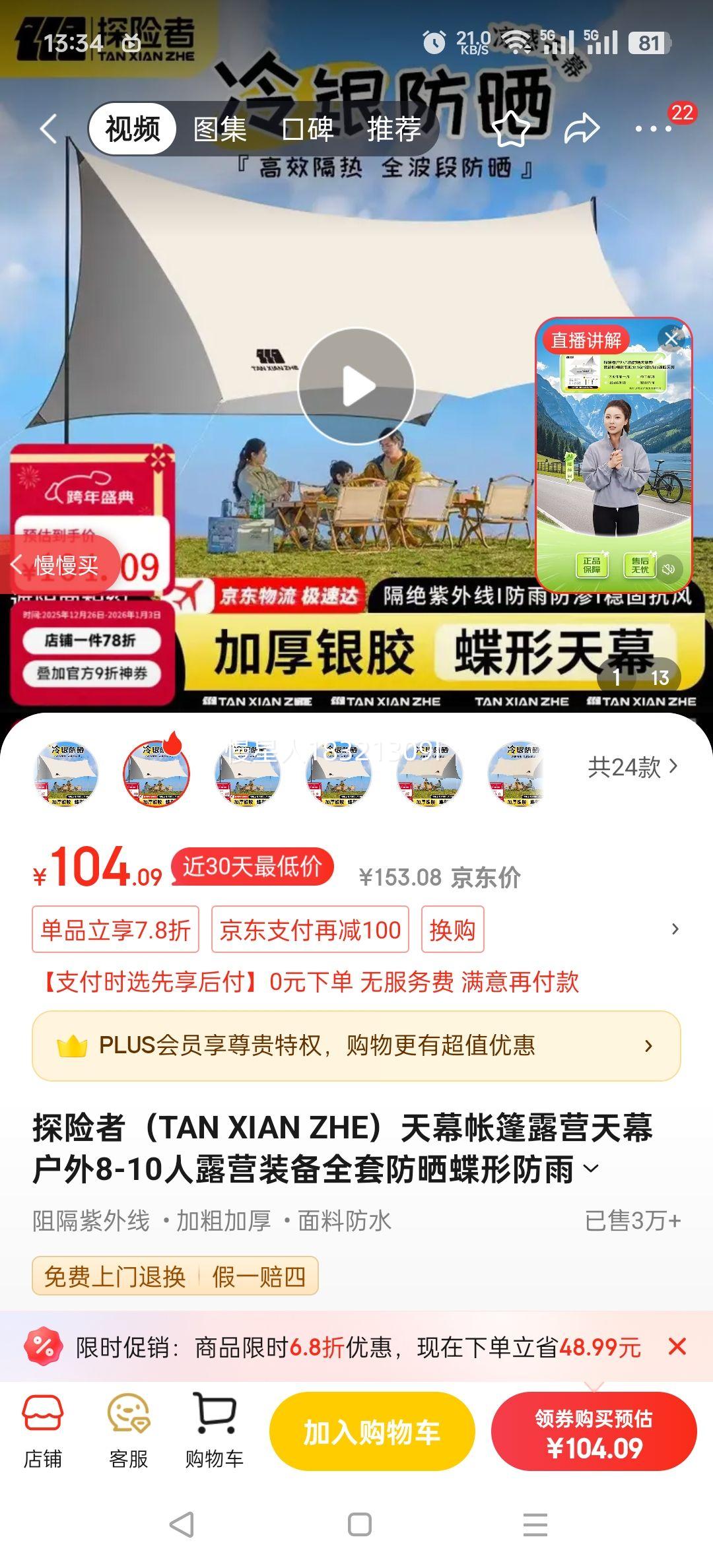Viewport: 713px width, 1568px height.
Task: Return via the back arrow
Action: pyautogui.click(x=48, y=129)
